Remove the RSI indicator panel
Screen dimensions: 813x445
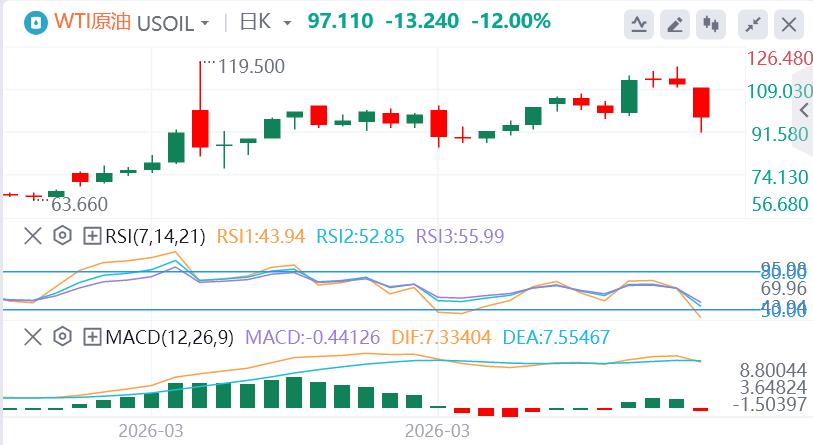[x=33, y=236]
